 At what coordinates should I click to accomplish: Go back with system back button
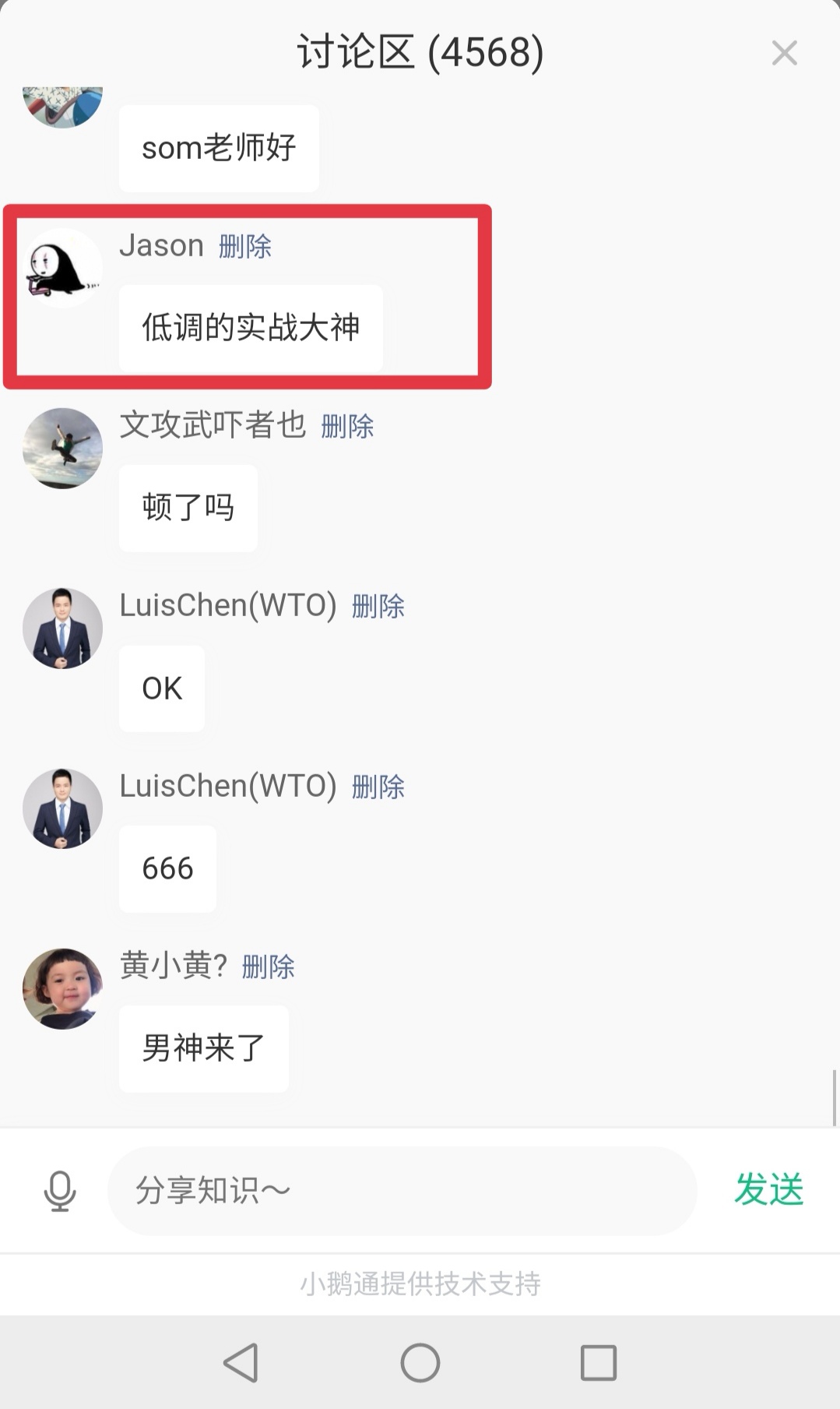pos(241,1363)
